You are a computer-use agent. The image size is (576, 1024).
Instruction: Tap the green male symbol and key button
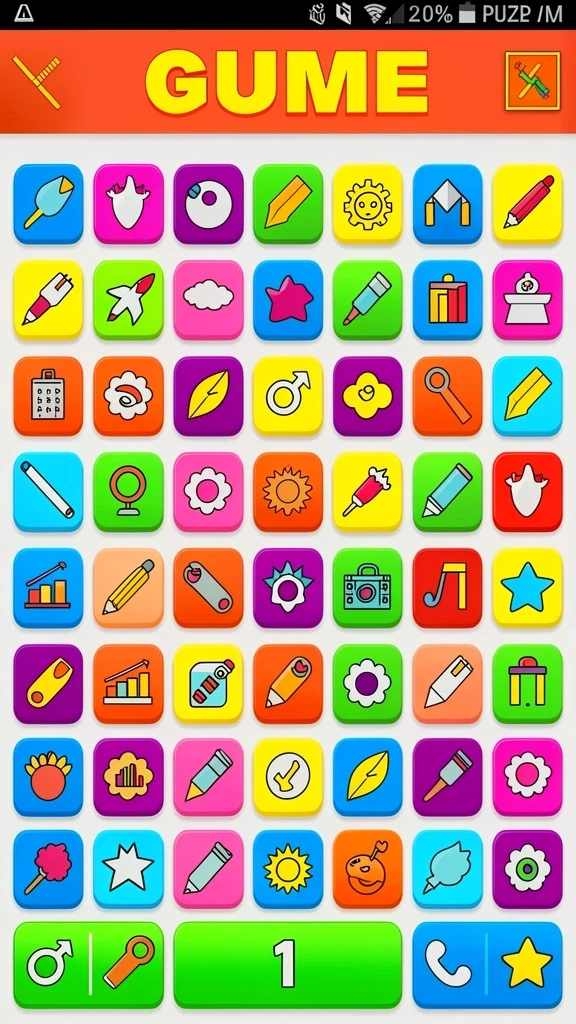click(89, 965)
